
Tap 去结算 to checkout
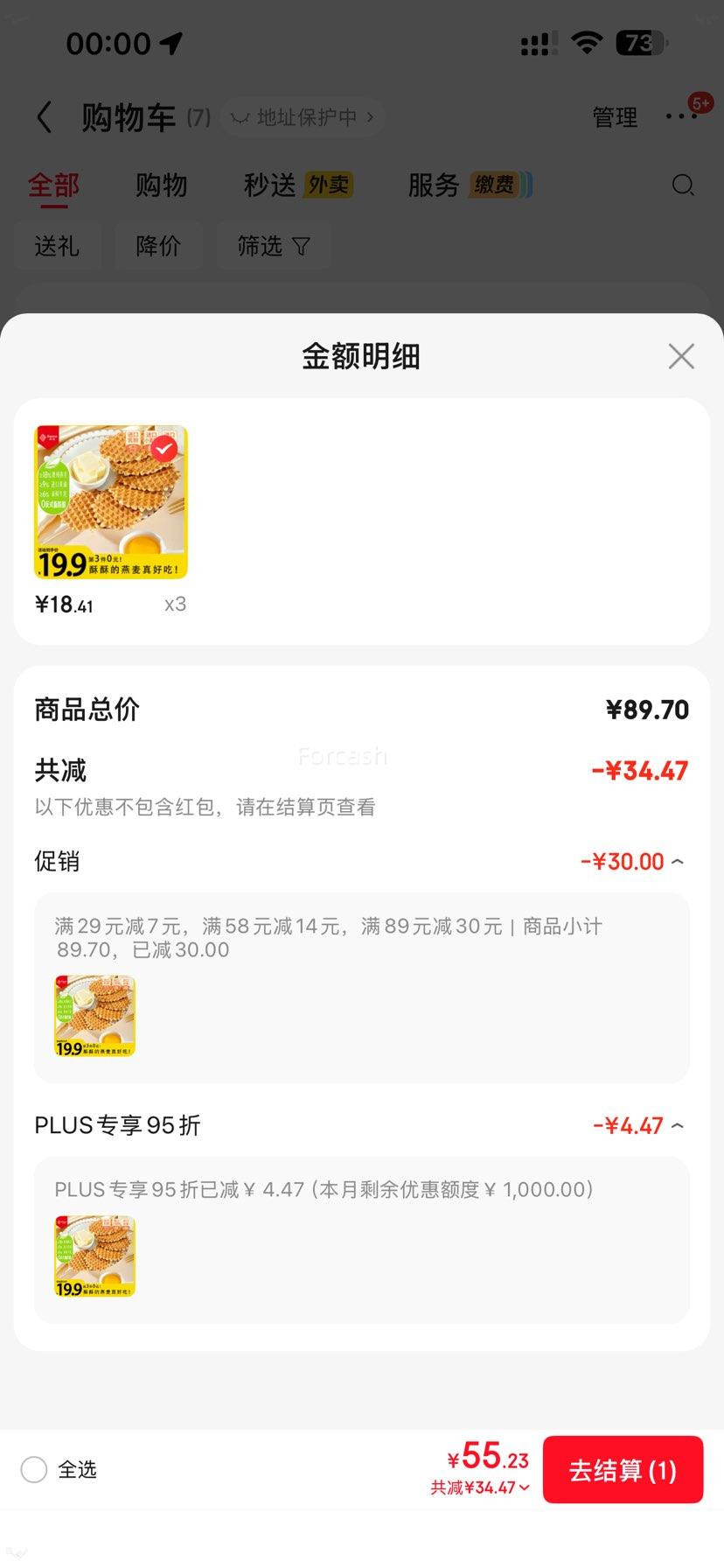click(623, 1470)
